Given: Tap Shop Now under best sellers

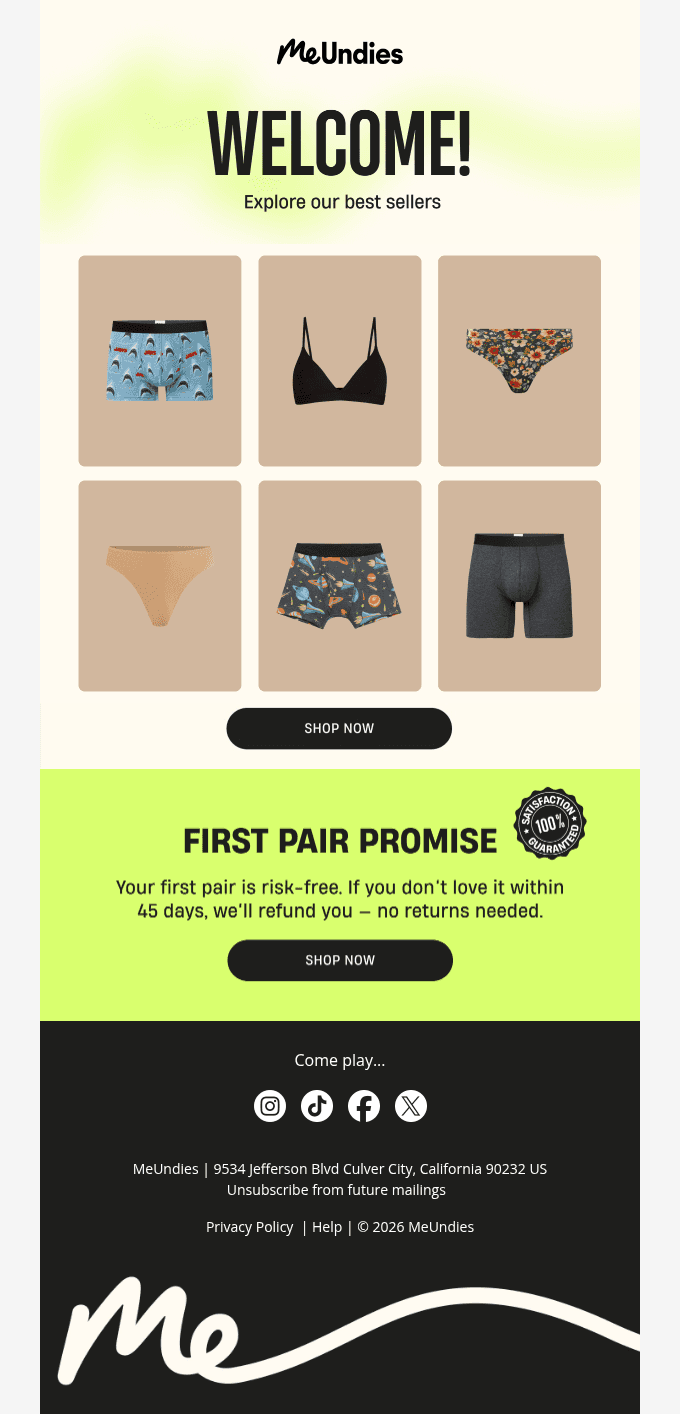Looking at the screenshot, I should tap(339, 728).
